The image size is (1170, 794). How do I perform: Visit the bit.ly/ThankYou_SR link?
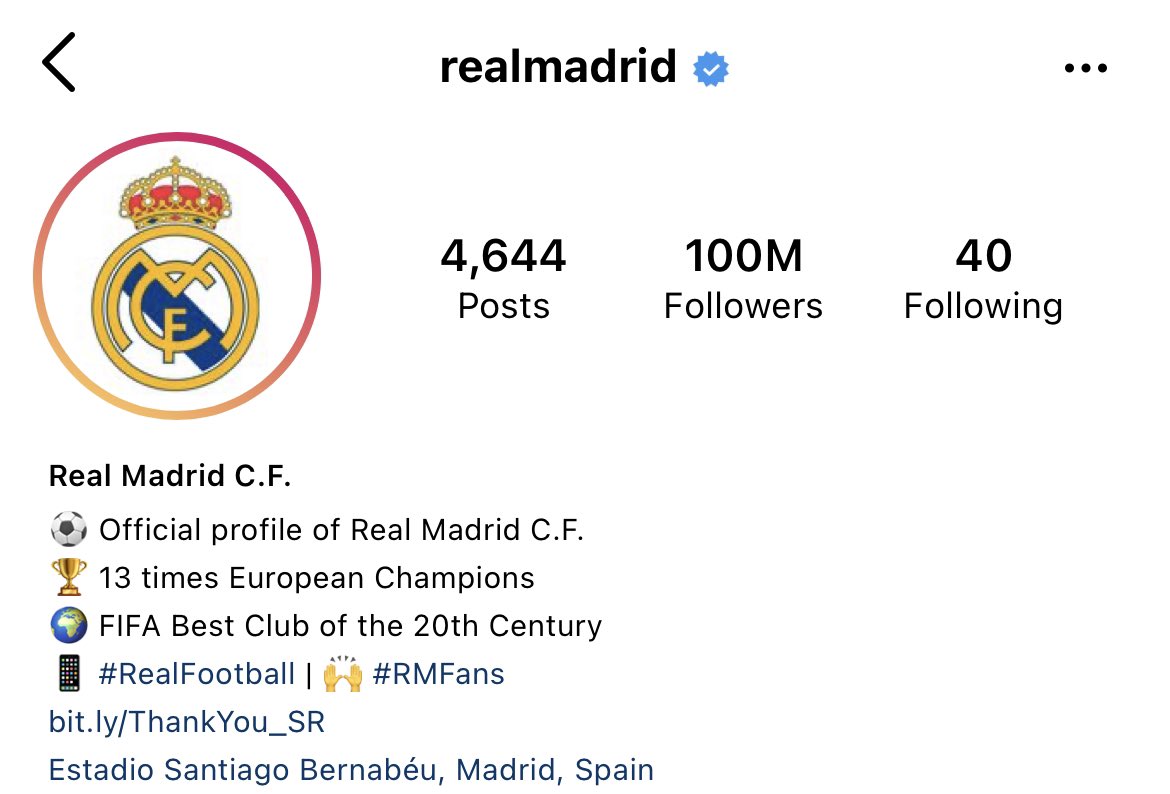pos(187,722)
